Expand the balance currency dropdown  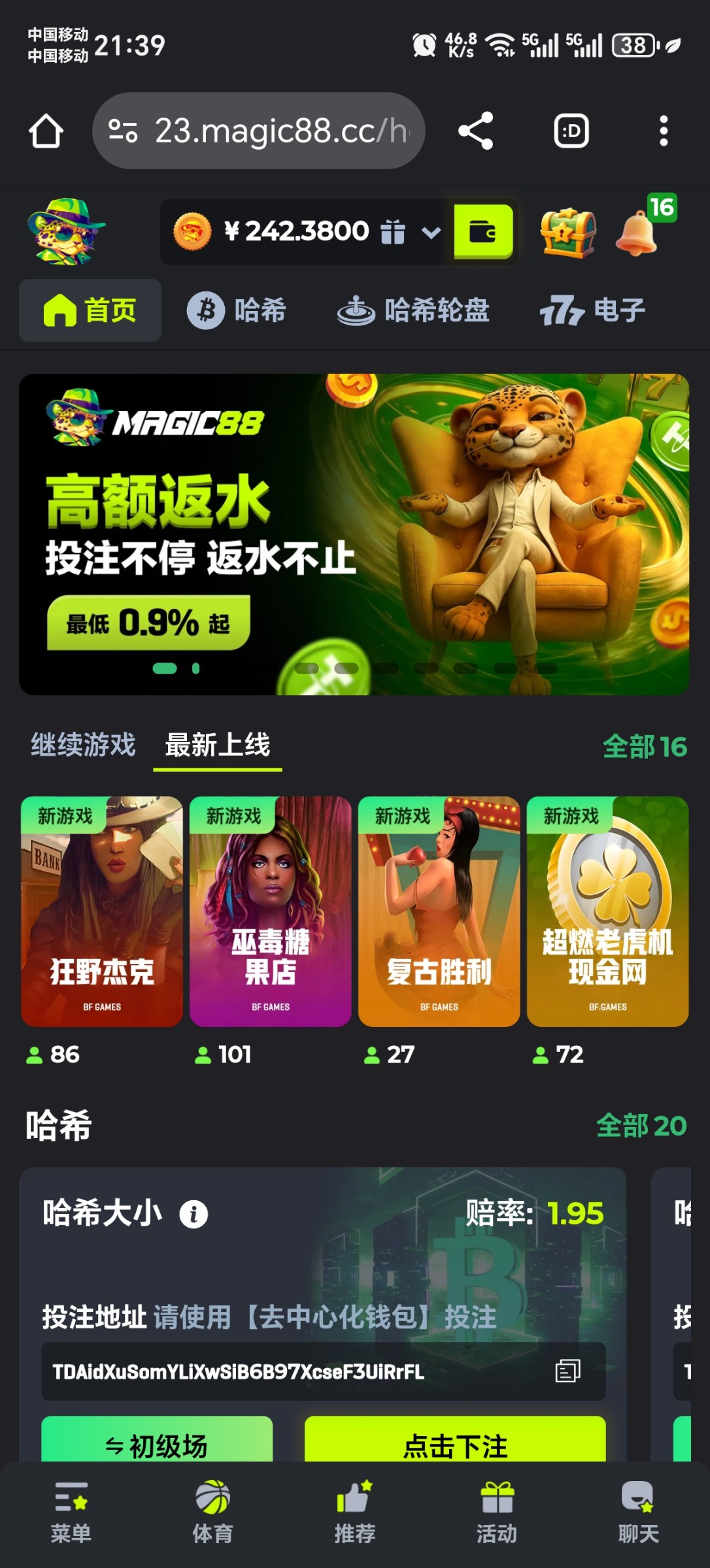coord(431,233)
